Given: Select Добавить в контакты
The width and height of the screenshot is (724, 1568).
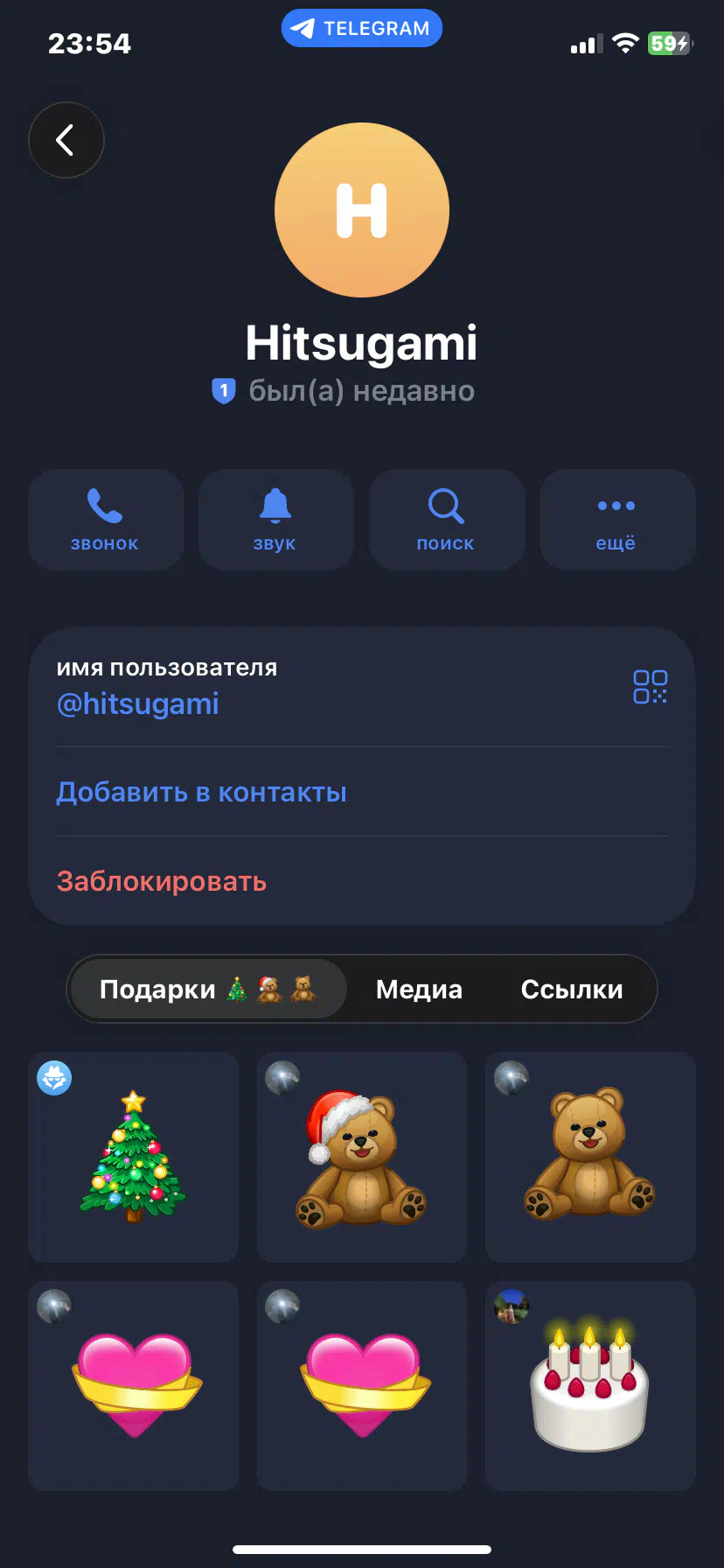Looking at the screenshot, I should click(x=202, y=793).
